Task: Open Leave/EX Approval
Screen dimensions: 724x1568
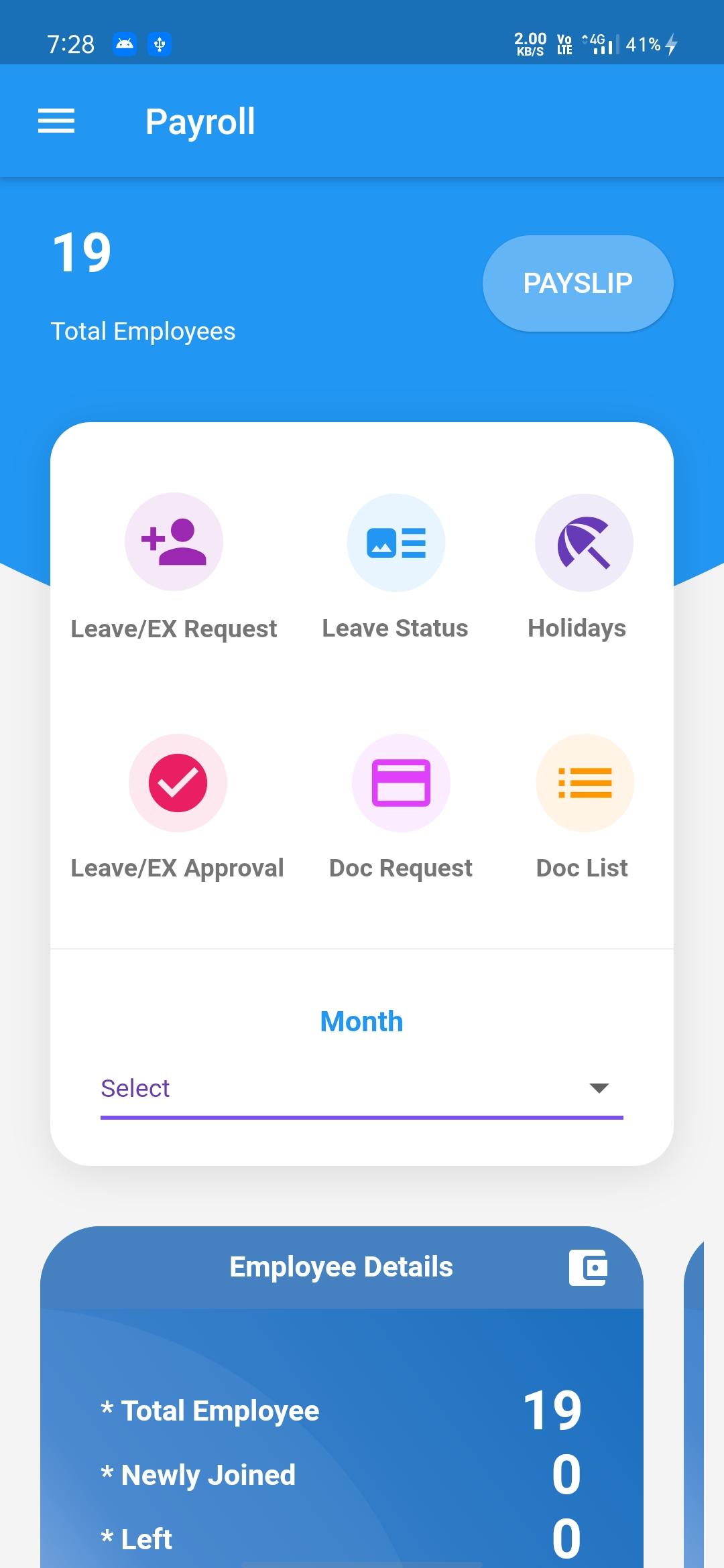Action: (178, 783)
